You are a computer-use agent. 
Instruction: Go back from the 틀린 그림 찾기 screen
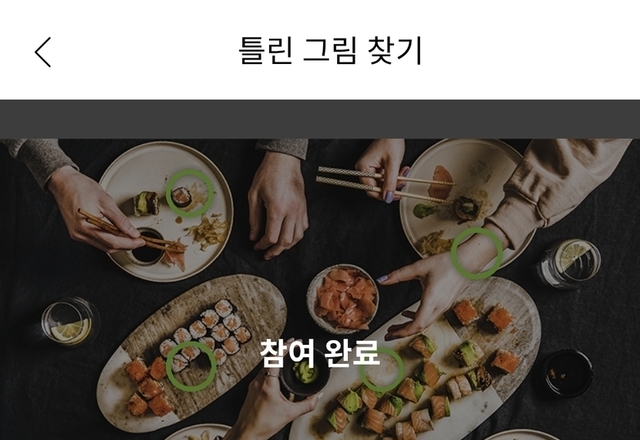pyautogui.click(x=42, y=51)
